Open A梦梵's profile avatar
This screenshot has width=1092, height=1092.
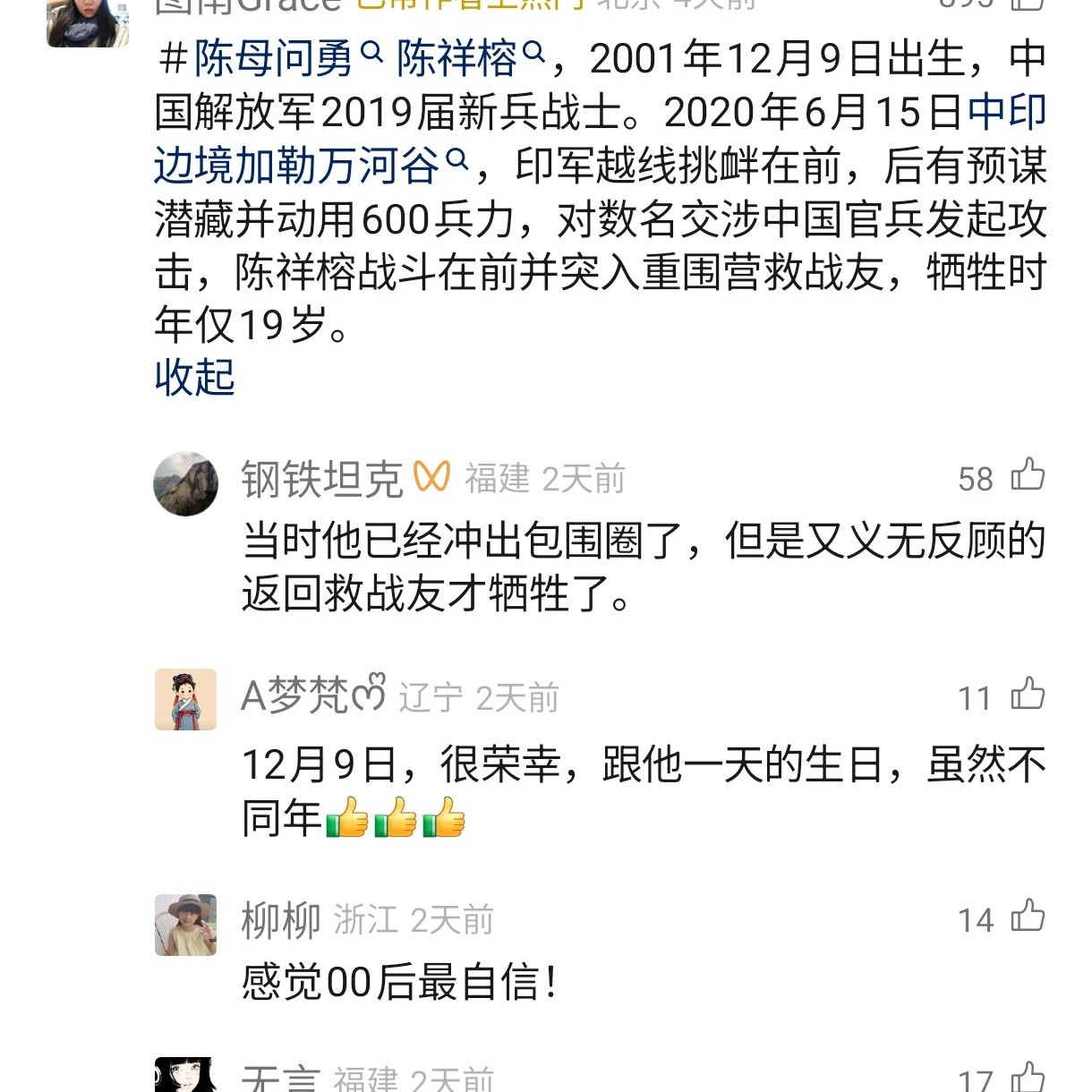click(x=186, y=699)
